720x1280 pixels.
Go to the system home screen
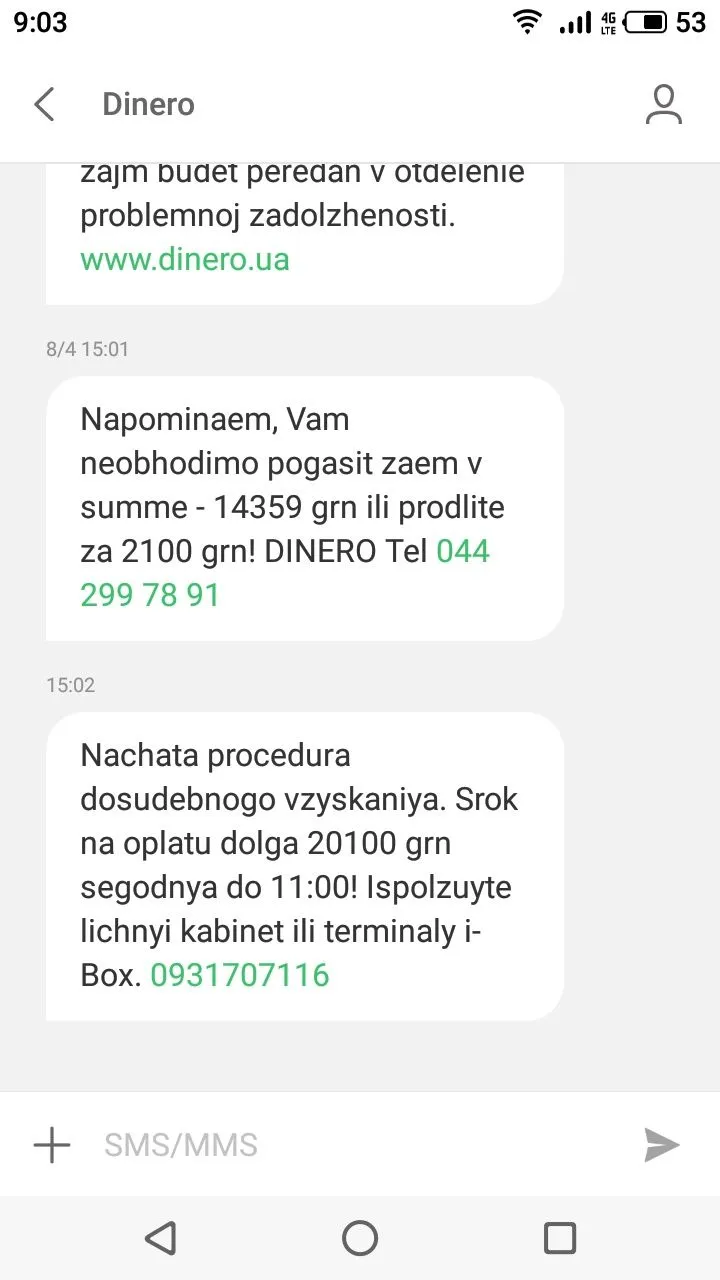(360, 1238)
